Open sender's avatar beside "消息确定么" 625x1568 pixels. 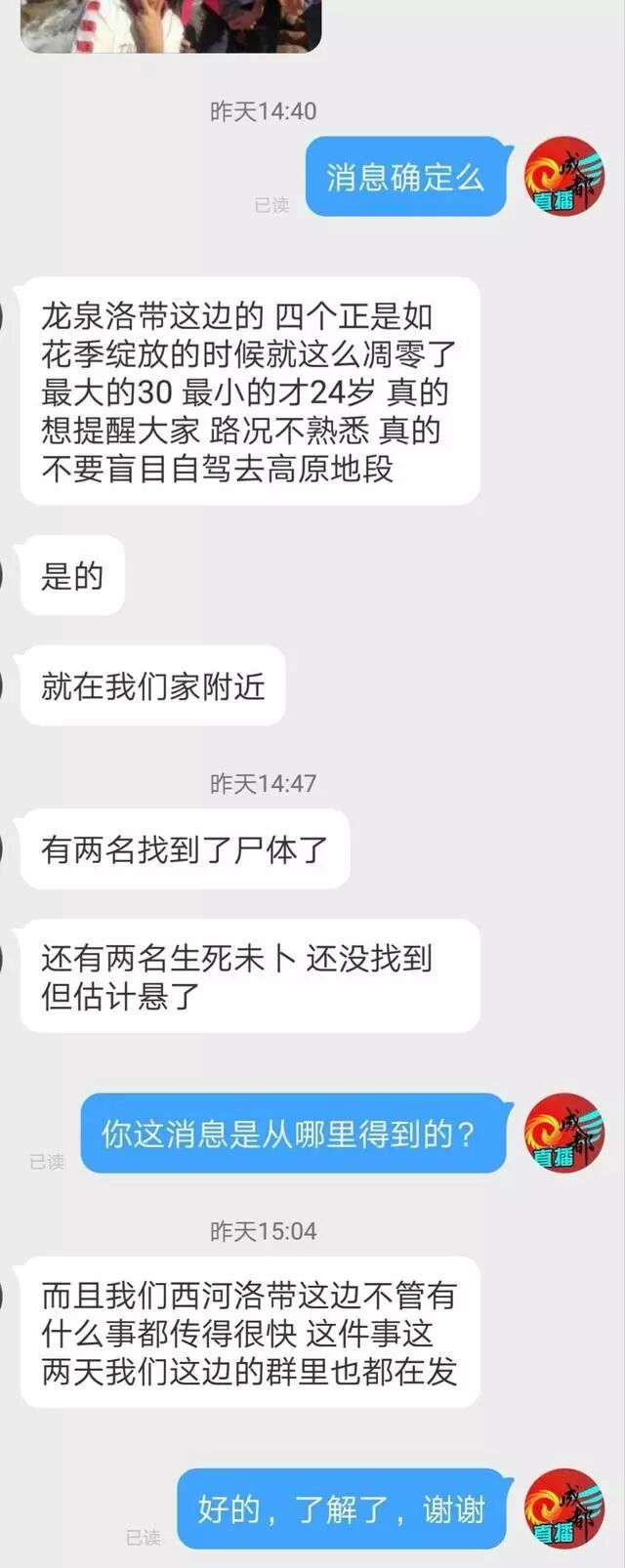564,177
